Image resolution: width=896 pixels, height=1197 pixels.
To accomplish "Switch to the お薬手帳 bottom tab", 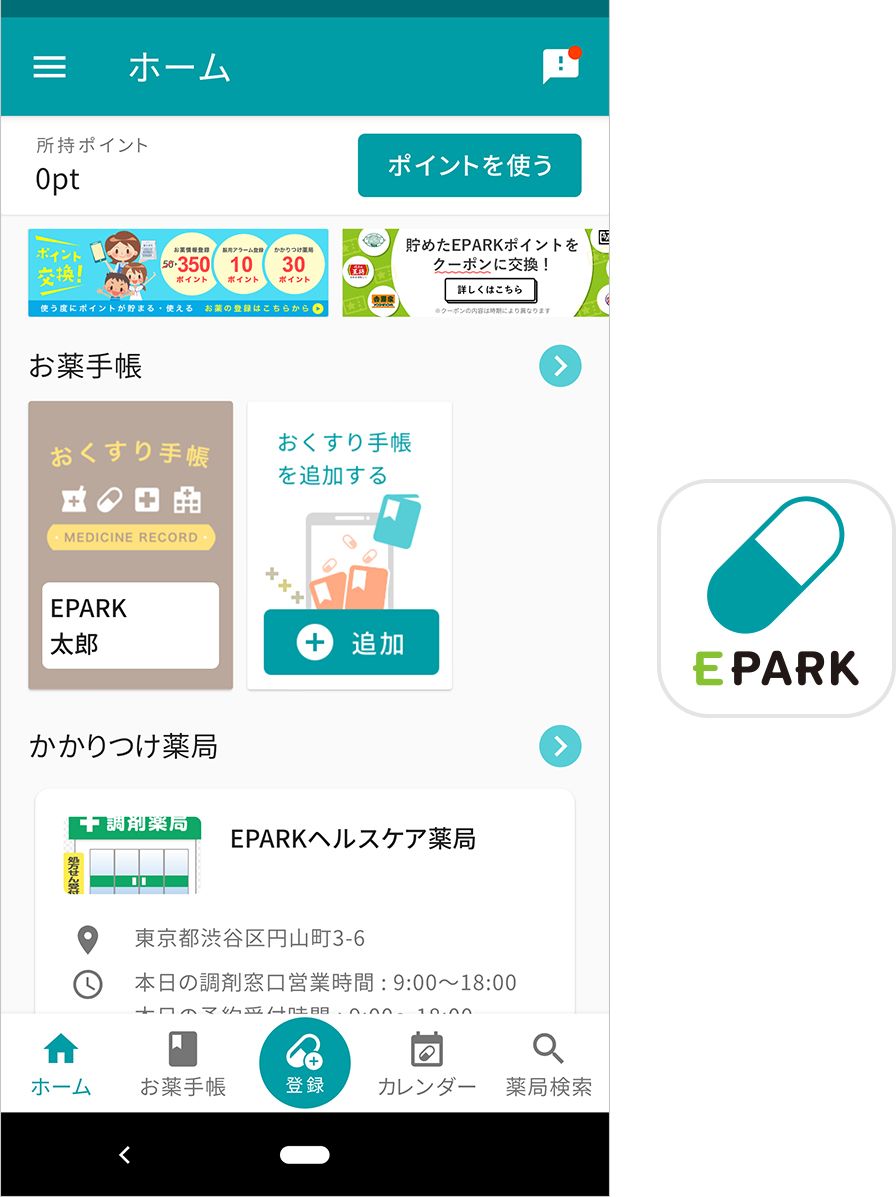I will click(182, 1066).
